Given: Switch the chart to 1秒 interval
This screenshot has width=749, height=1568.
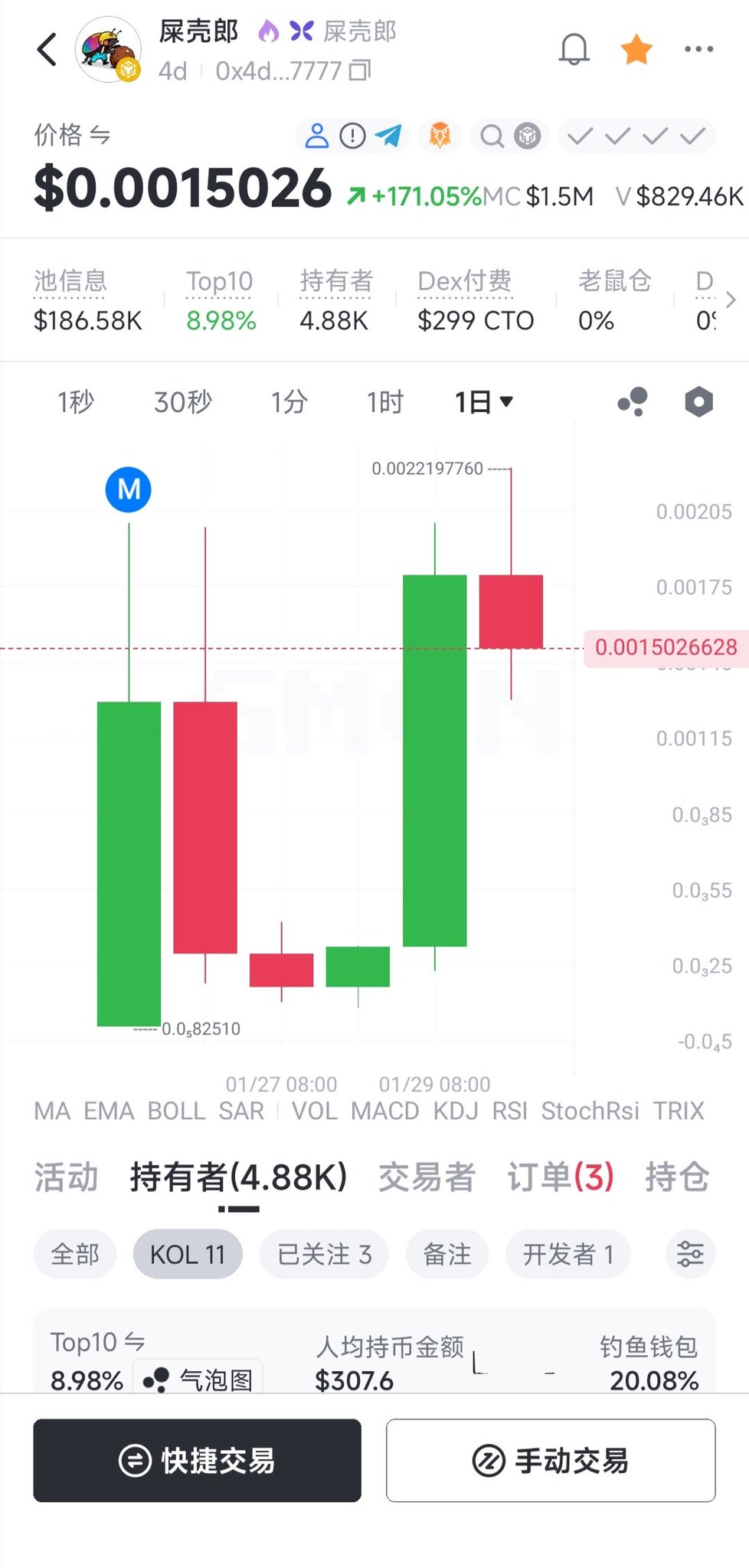Looking at the screenshot, I should coord(76,401).
